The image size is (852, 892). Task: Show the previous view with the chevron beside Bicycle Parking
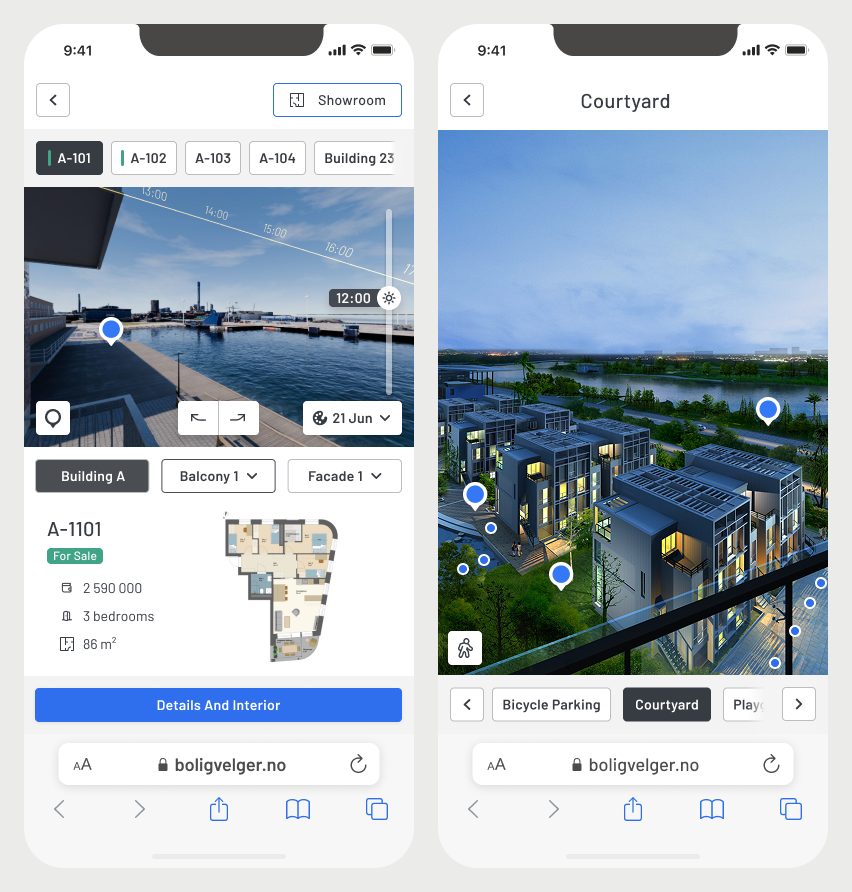coord(467,704)
